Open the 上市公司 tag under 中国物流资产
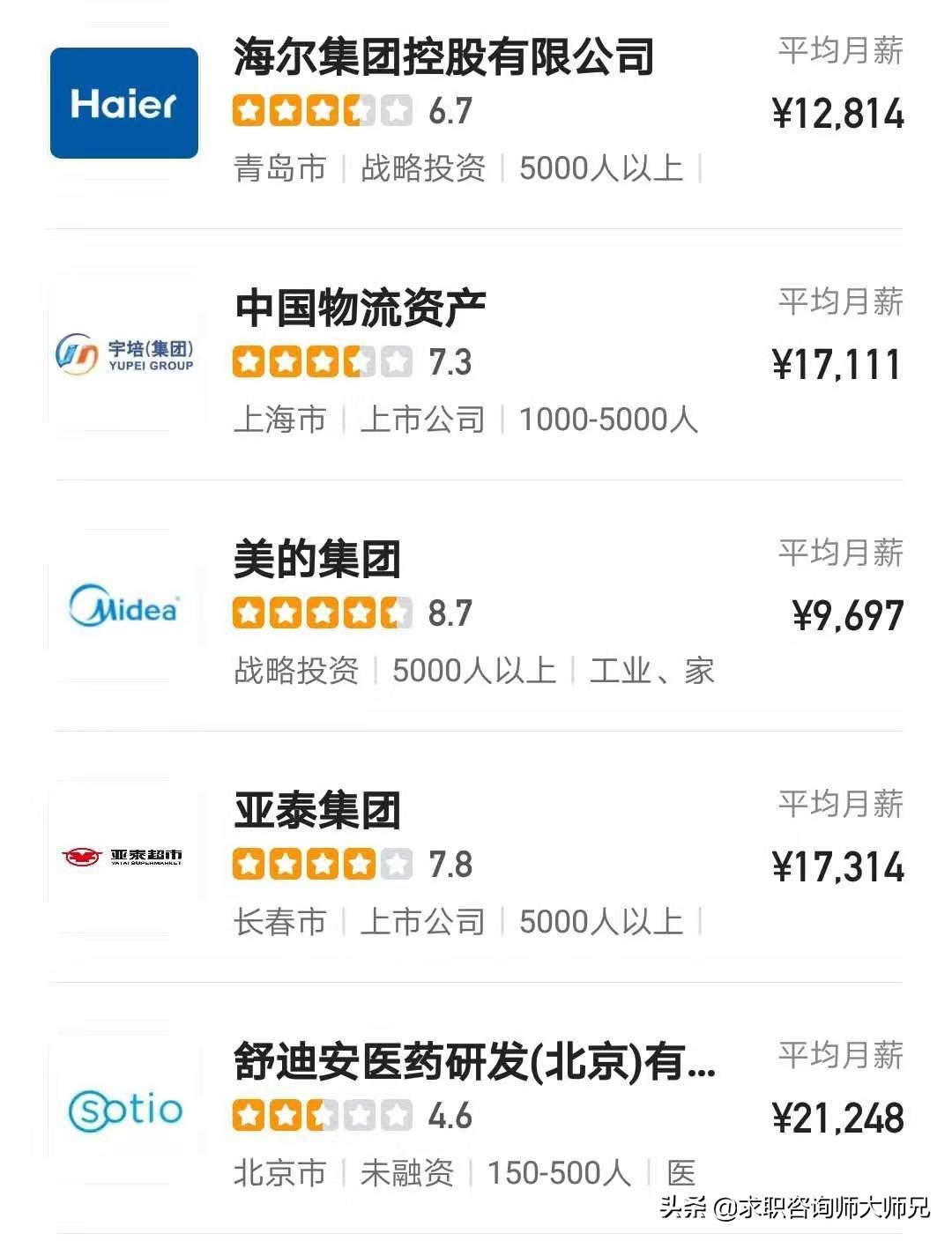Viewport: 952px width, 1241px height. point(423,420)
